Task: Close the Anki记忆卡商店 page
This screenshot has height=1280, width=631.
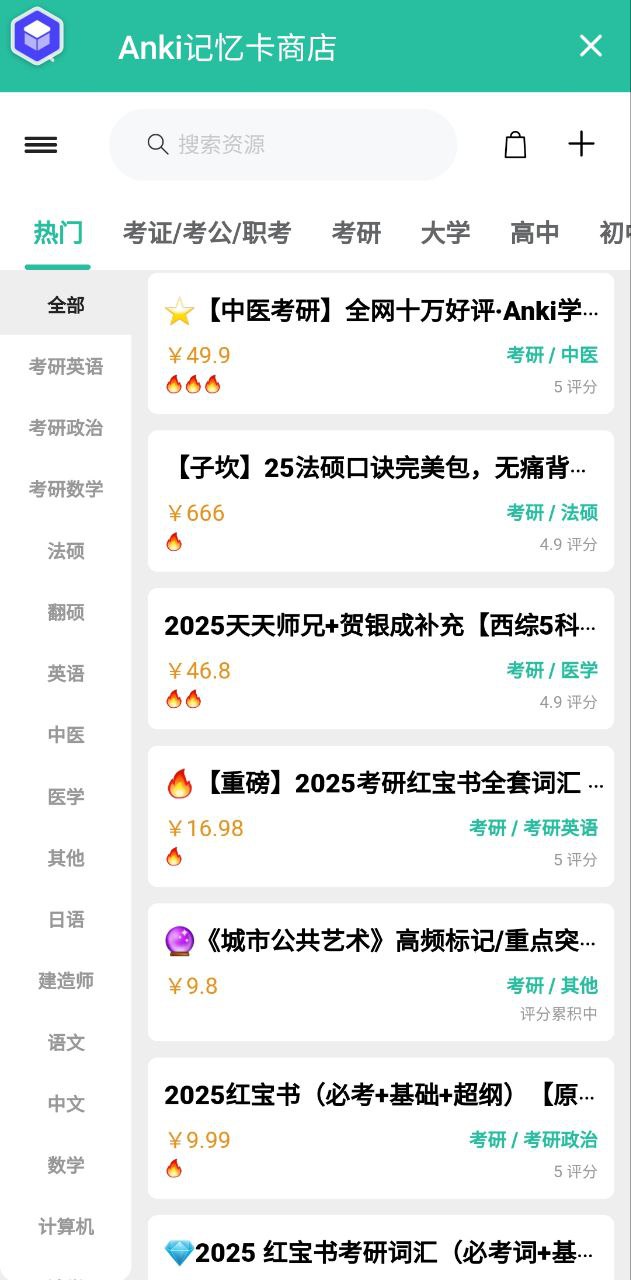Action: (x=591, y=46)
